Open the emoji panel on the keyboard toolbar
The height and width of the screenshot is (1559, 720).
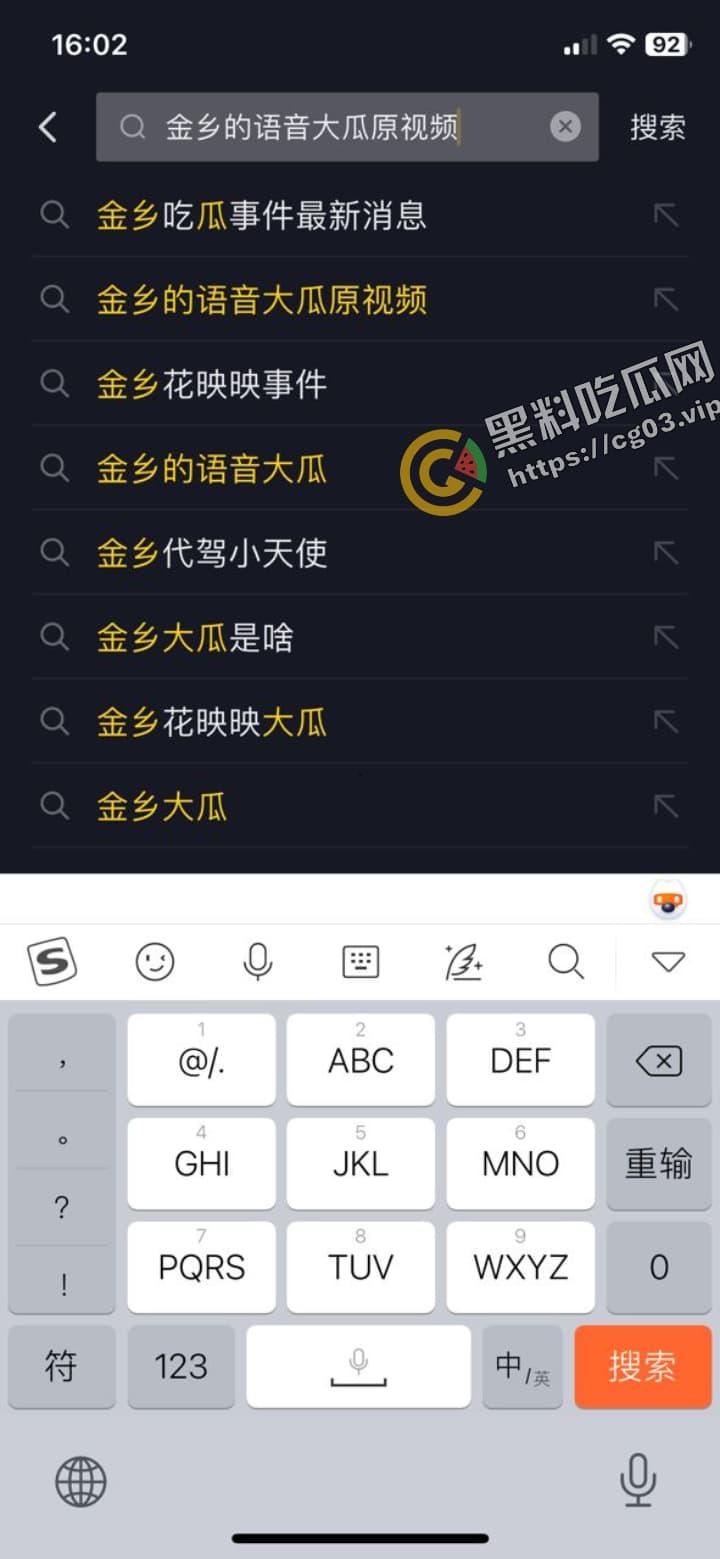pos(155,962)
